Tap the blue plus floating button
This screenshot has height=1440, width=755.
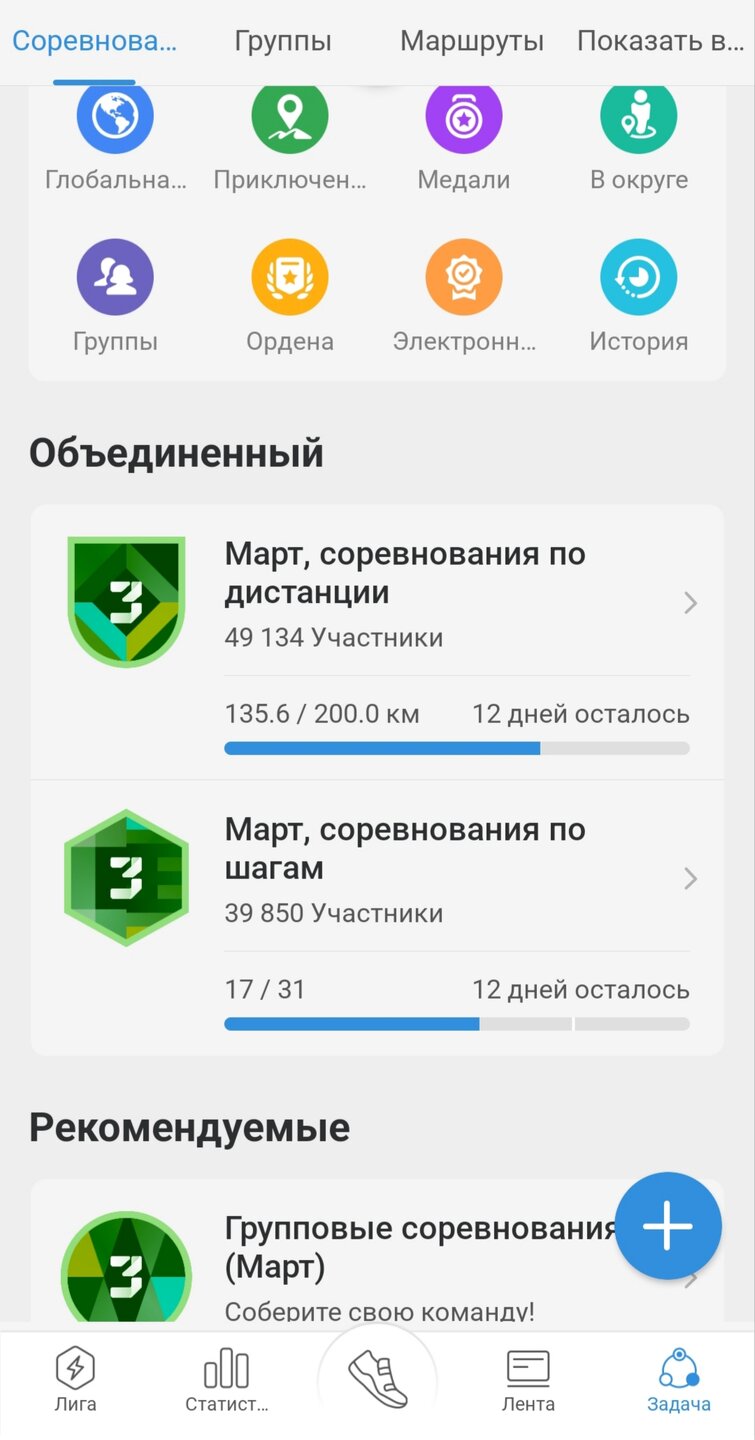pyautogui.click(x=668, y=1226)
